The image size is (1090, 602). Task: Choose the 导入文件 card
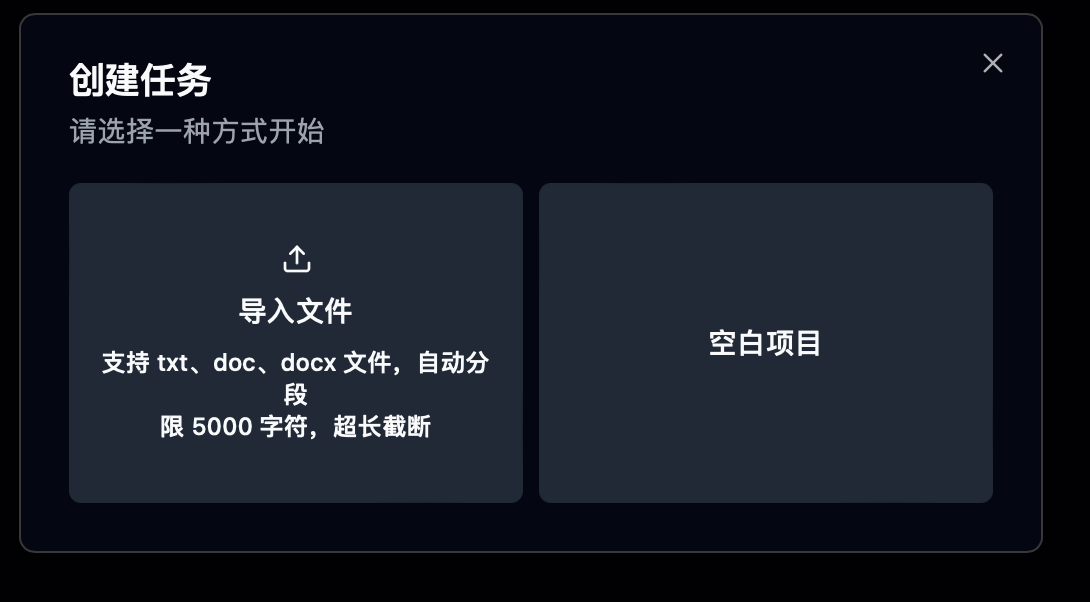[296, 342]
